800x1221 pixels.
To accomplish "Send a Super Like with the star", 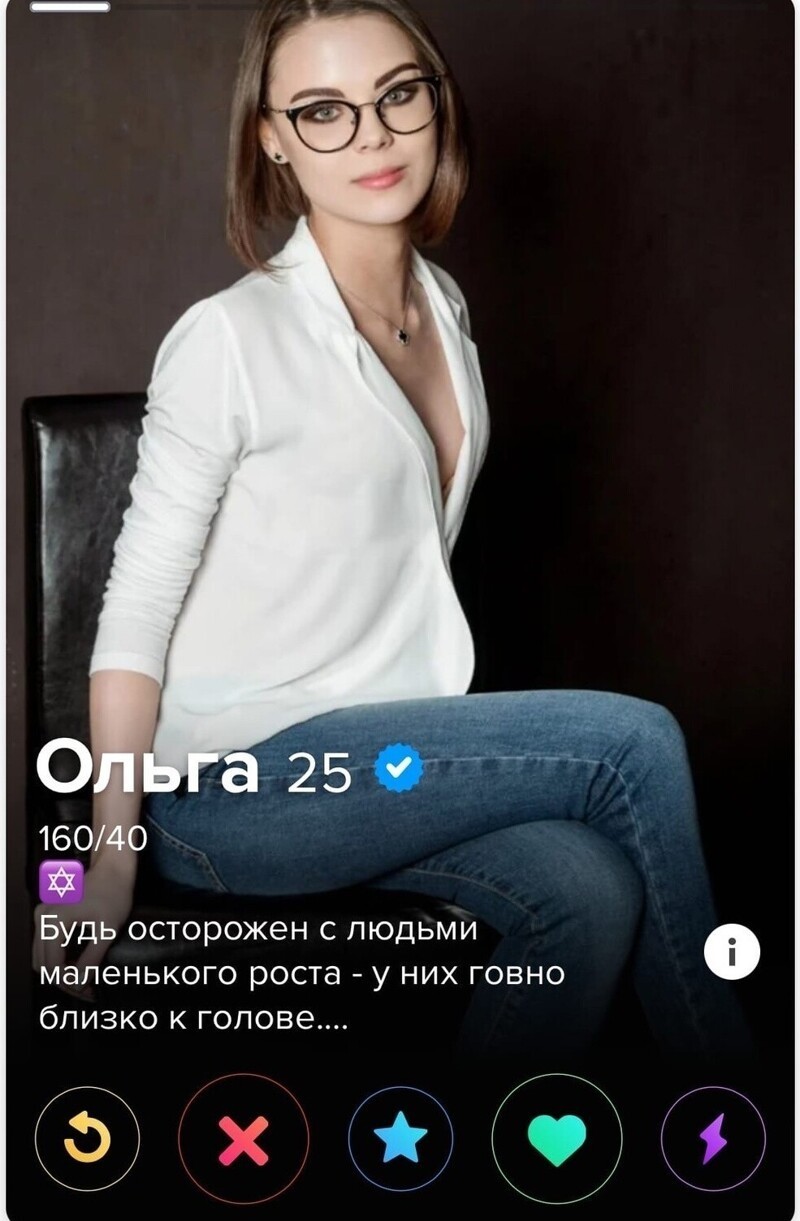I will [401, 1140].
